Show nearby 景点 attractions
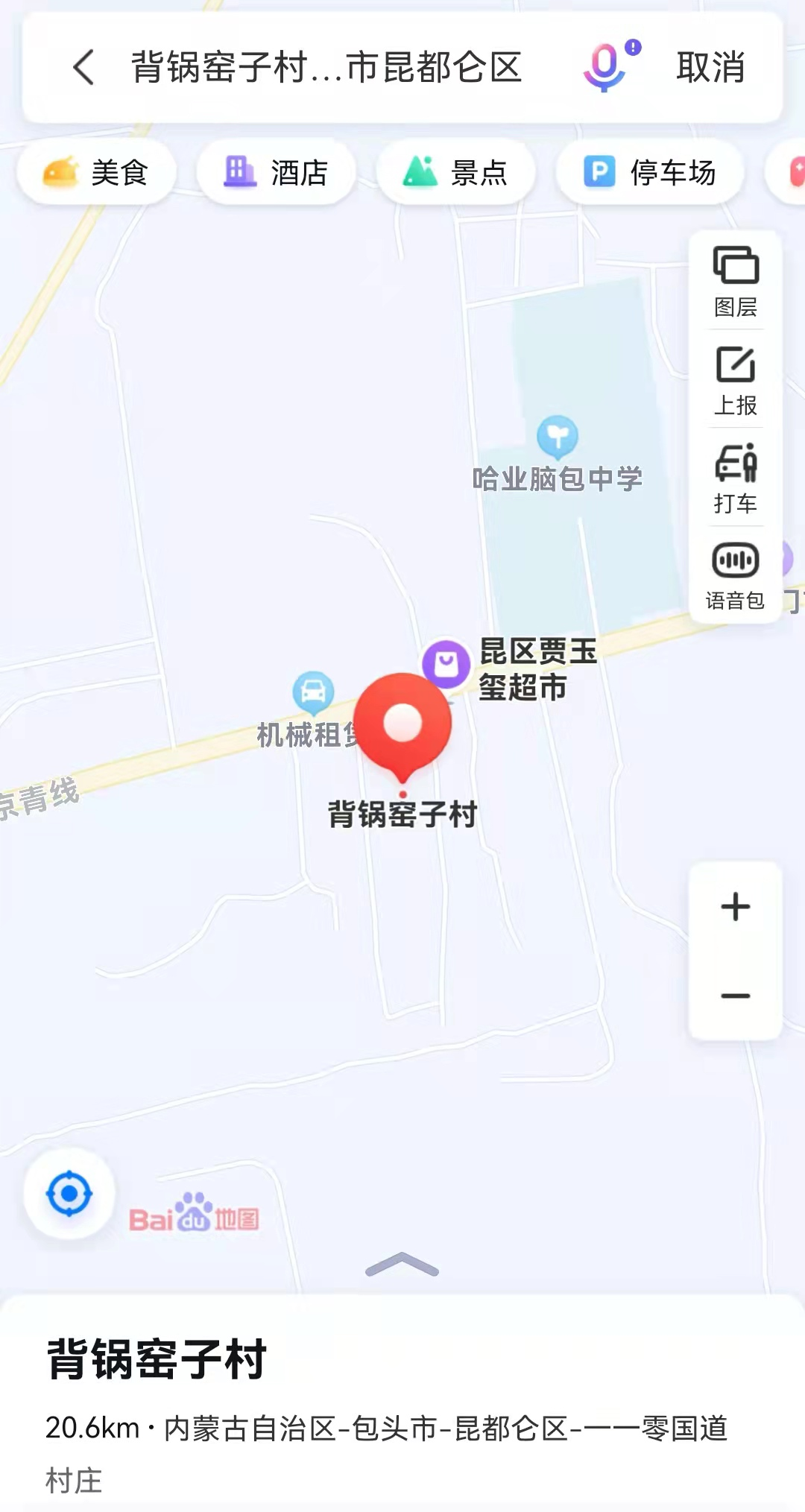The width and height of the screenshot is (805, 1512). tap(456, 172)
